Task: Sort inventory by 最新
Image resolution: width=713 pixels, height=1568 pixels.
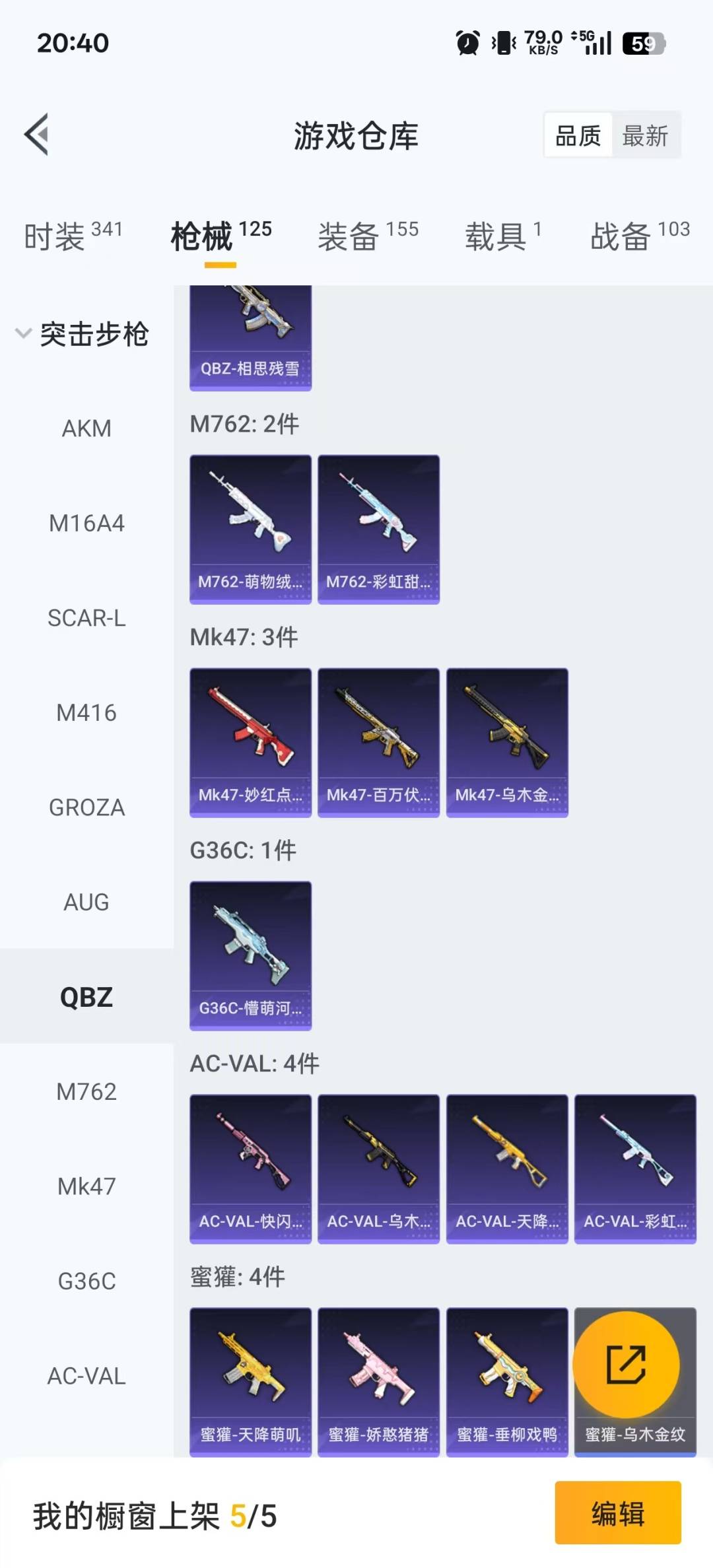Action: pos(645,136)
